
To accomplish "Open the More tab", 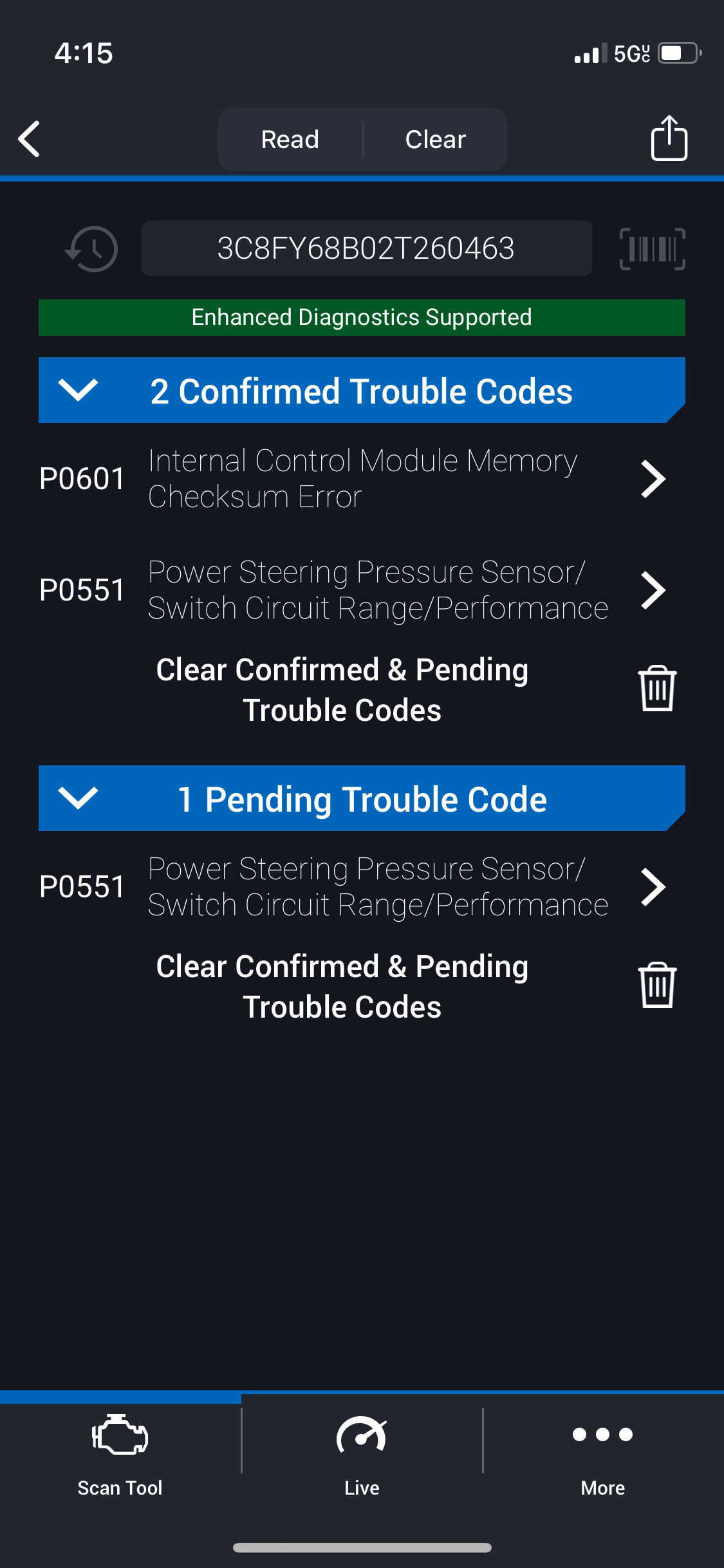I will click(x=603, y=1456).
